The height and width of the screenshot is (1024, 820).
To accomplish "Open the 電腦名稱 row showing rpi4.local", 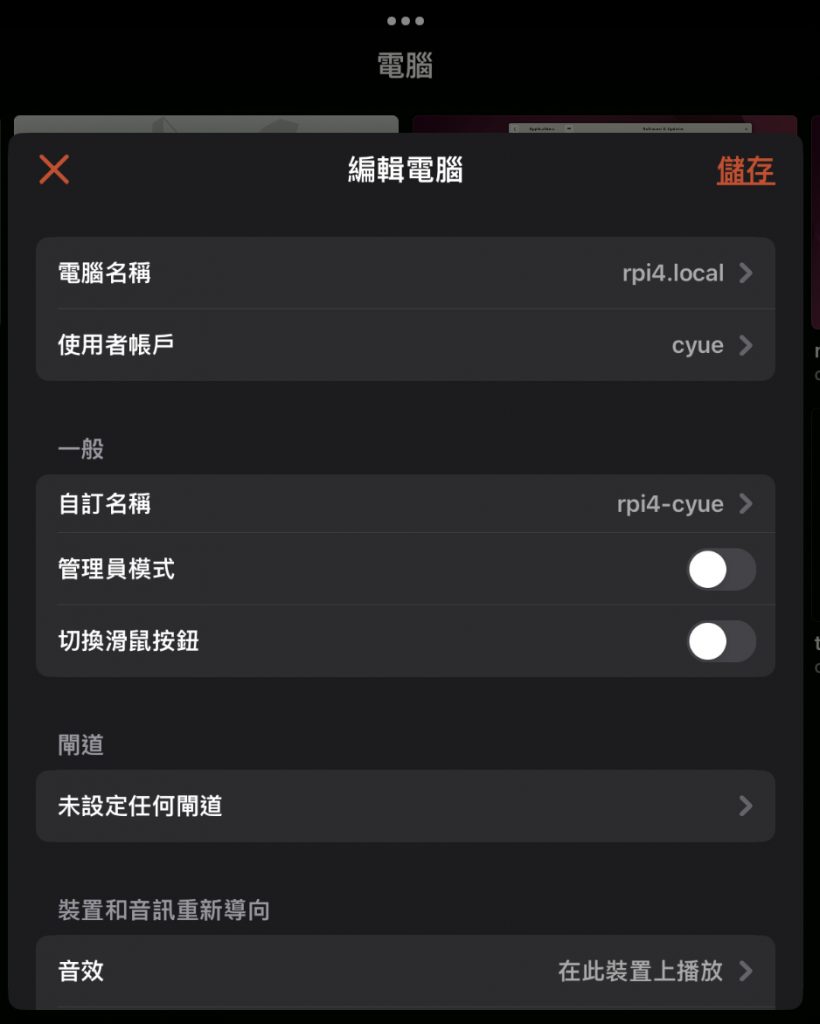I will 405,273.
